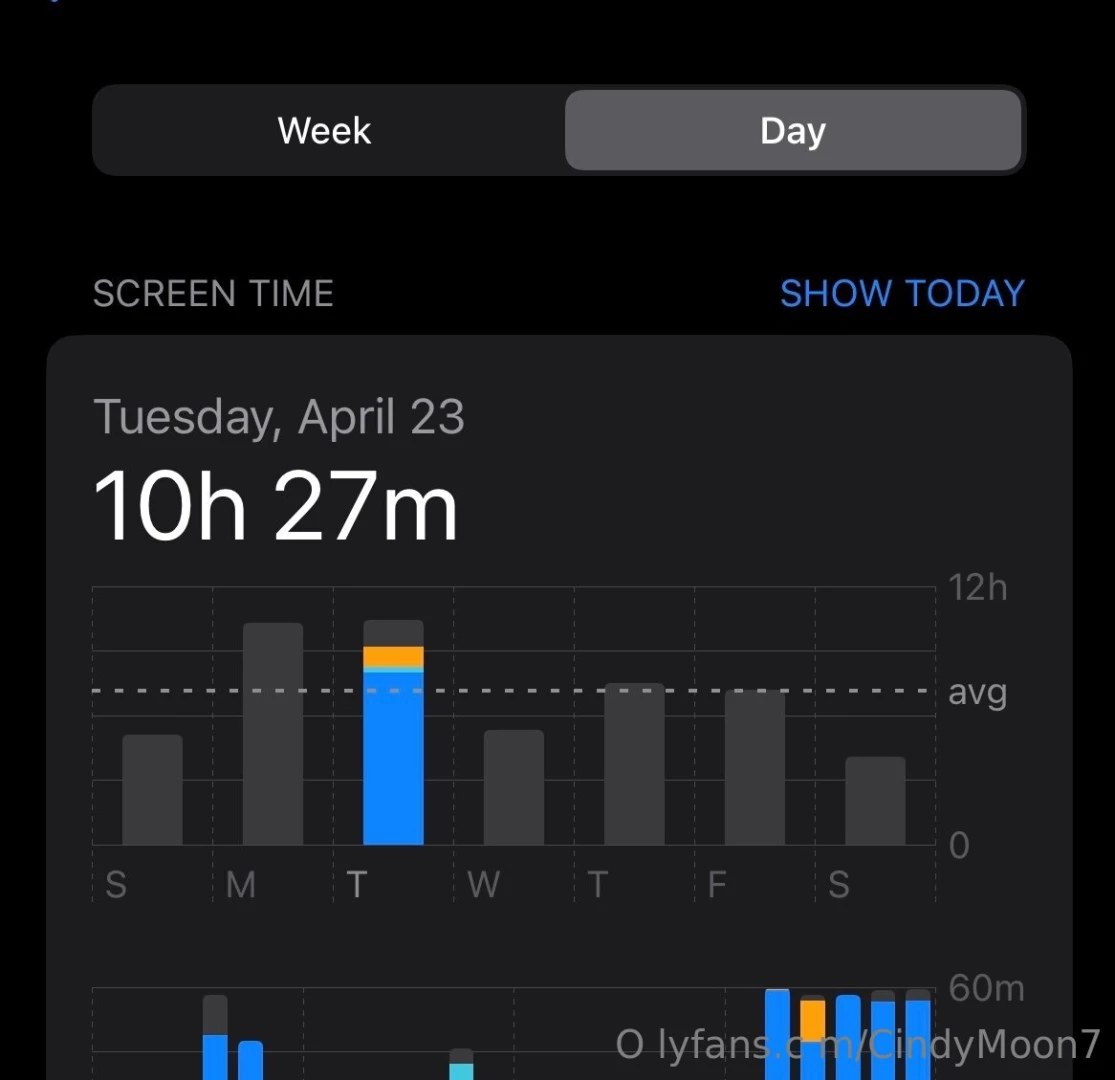The image size is (1115, 1080).
Task: Tap the SHOW TODAY link
Action: point(902,293)
